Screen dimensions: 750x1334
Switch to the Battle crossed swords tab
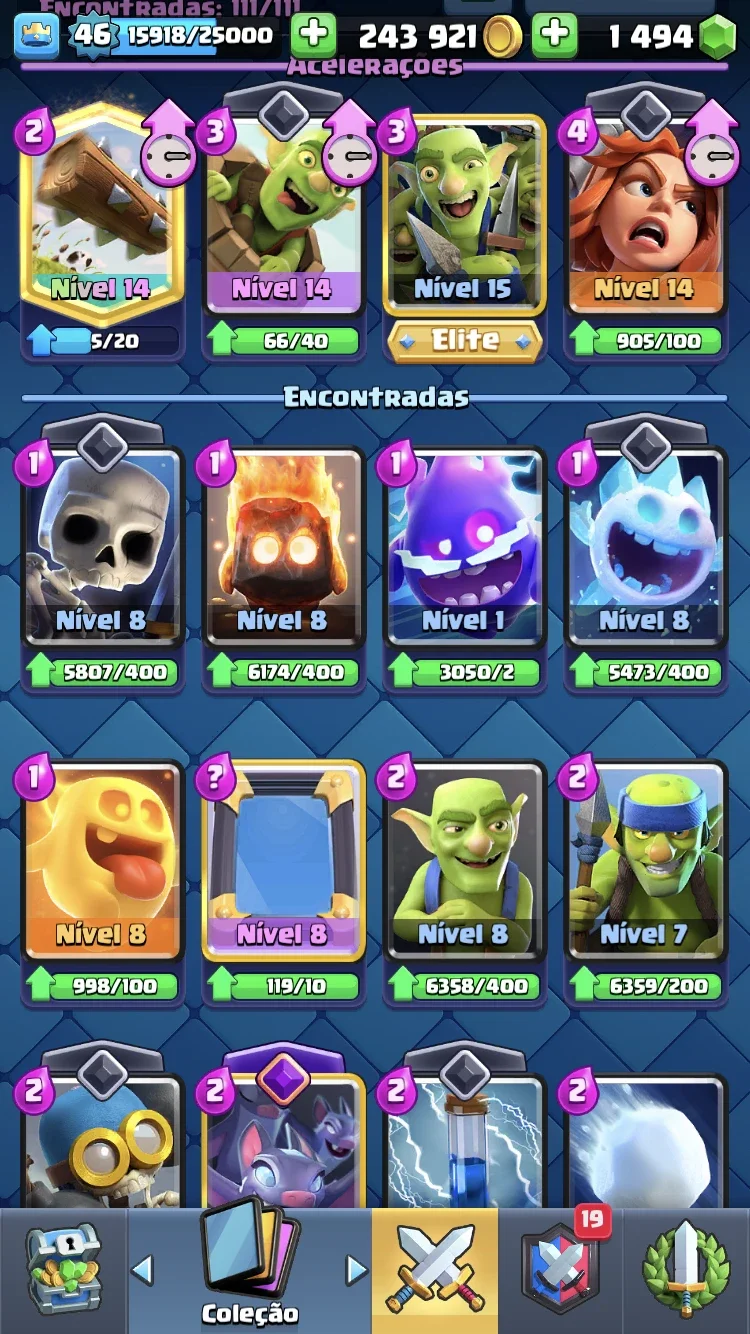click(435, 1270)
